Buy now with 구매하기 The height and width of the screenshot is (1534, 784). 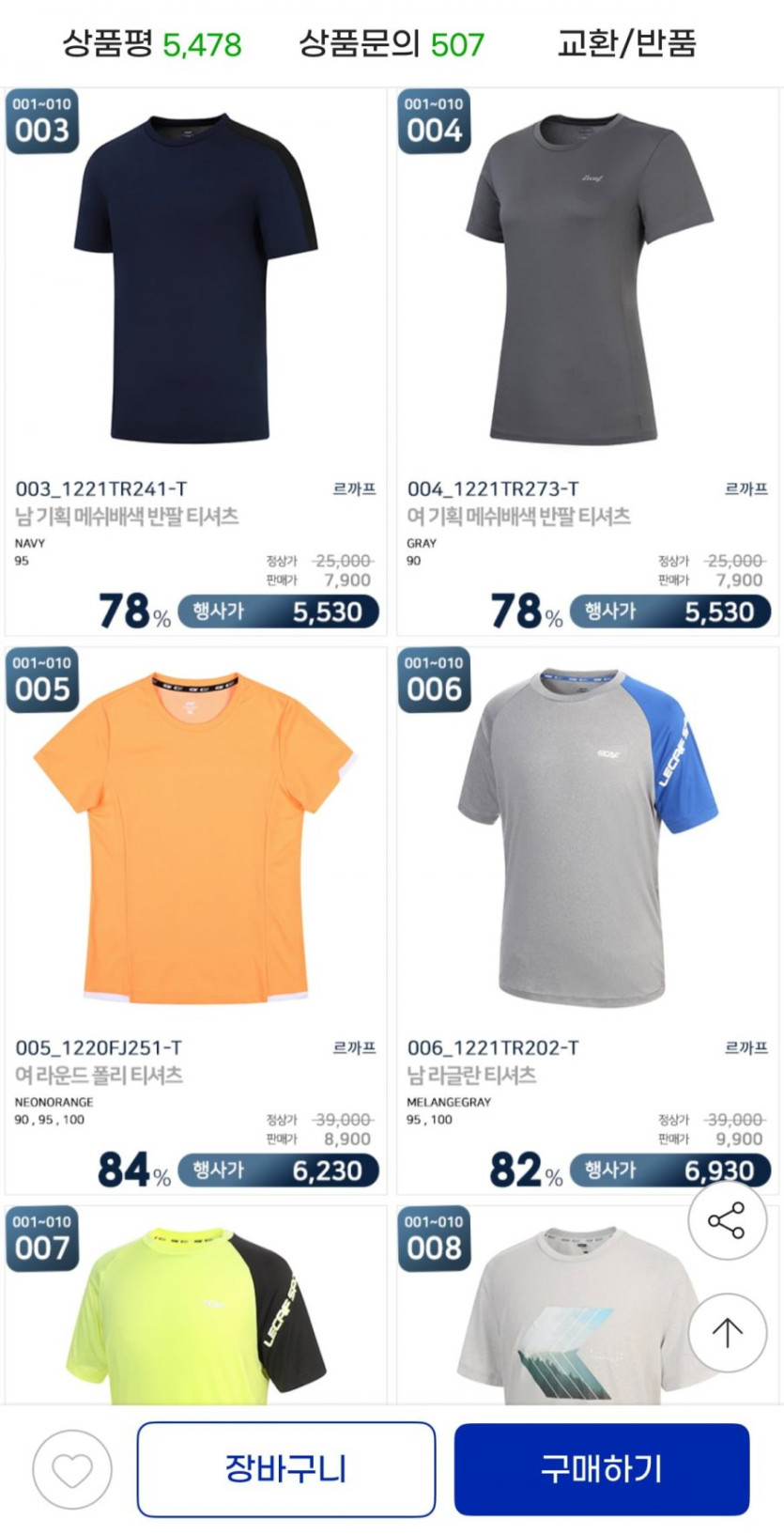(x=602, y=1468)
